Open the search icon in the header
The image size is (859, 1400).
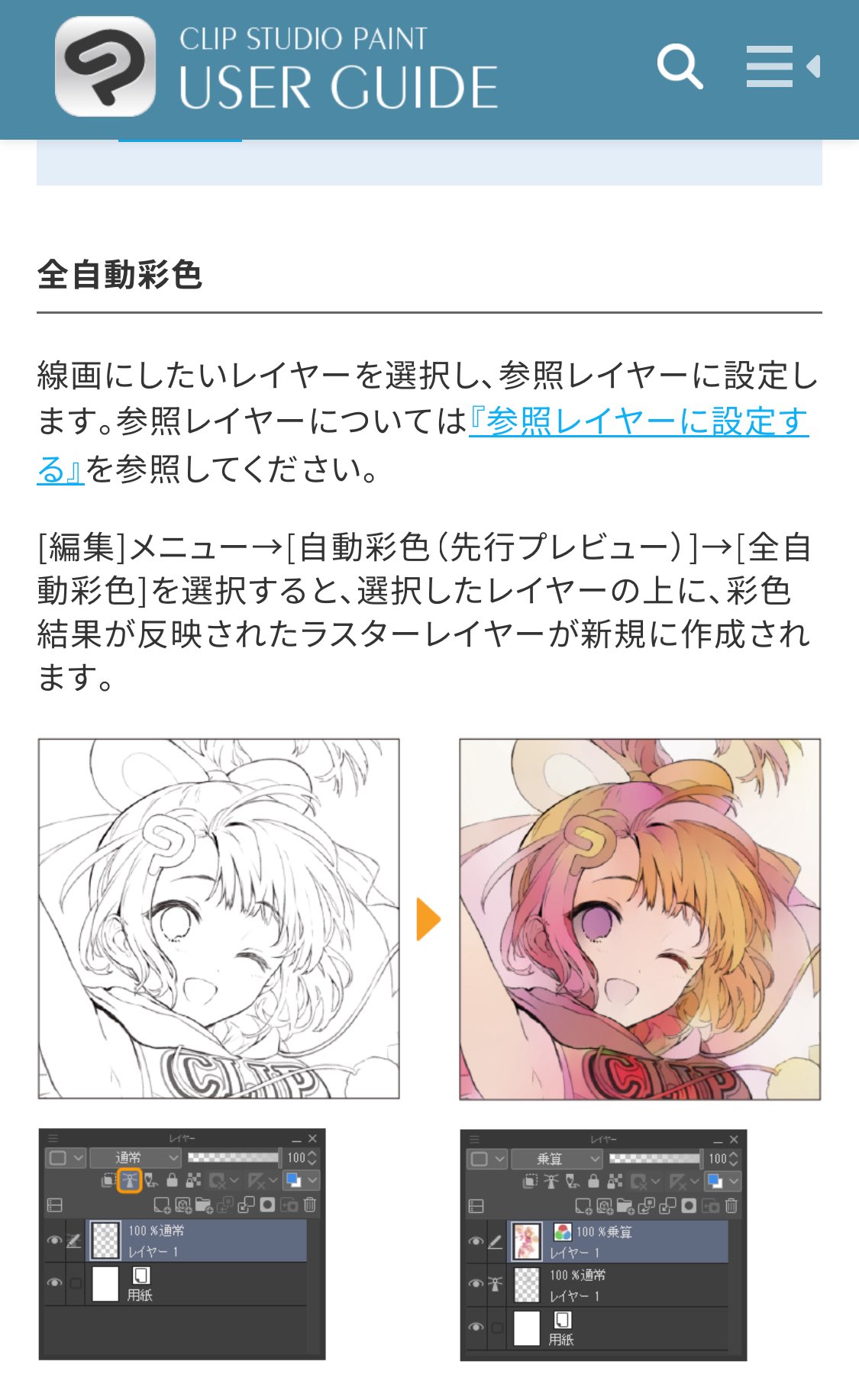679,66
